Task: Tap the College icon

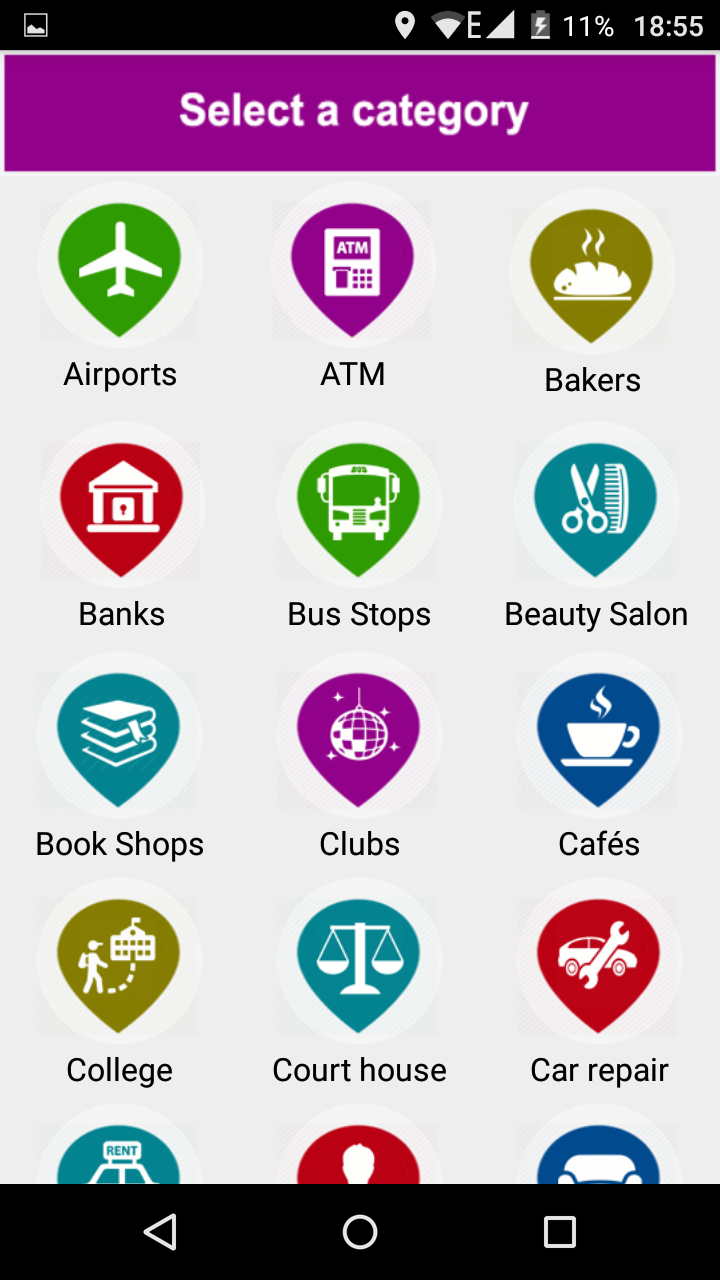Action: click(x=119, y=960)
